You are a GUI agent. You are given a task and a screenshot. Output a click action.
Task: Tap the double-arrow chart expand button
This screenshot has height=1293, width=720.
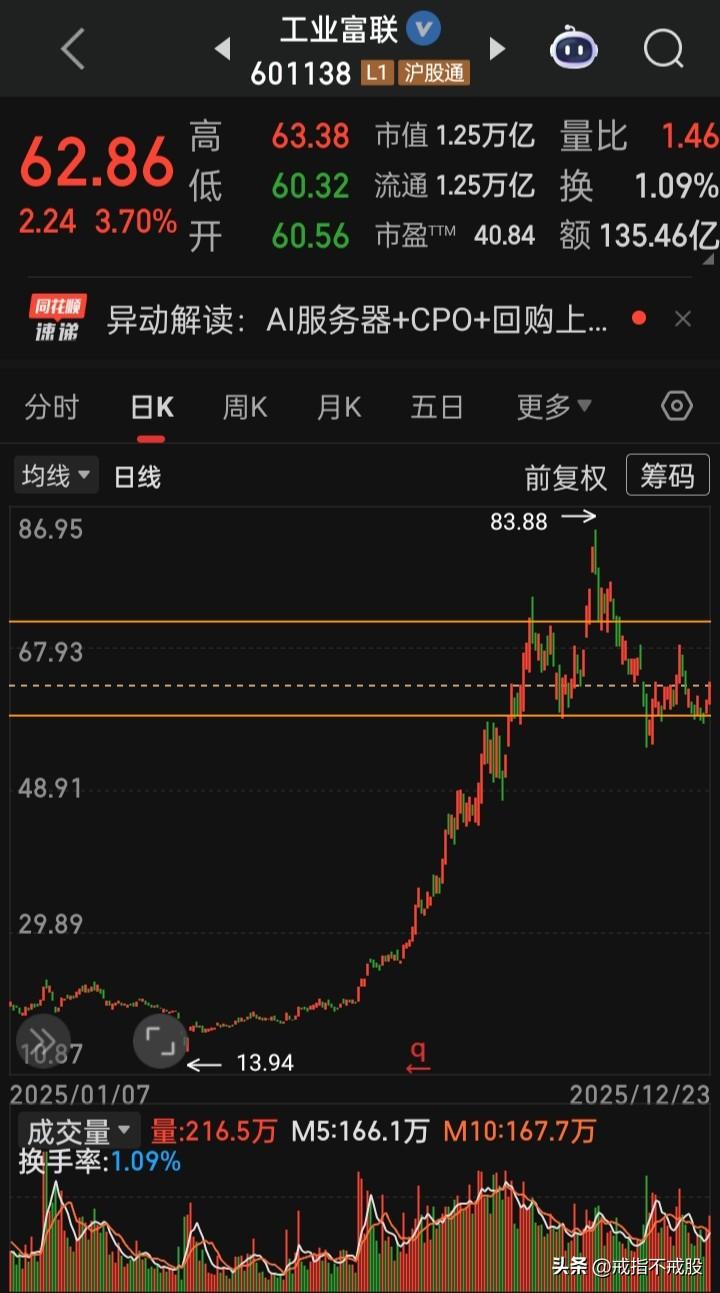[43, 1039]
